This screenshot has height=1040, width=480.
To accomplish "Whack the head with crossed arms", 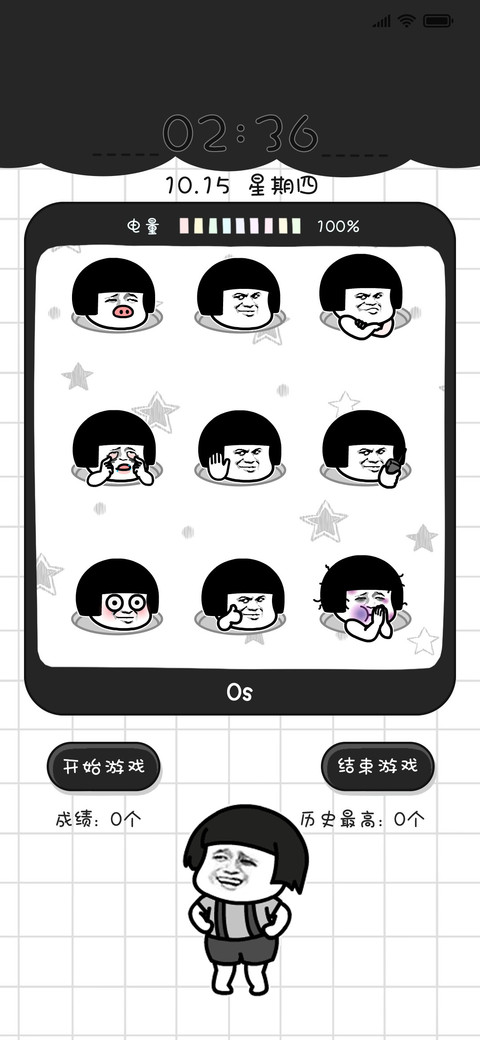I will (x=363, y=296).
